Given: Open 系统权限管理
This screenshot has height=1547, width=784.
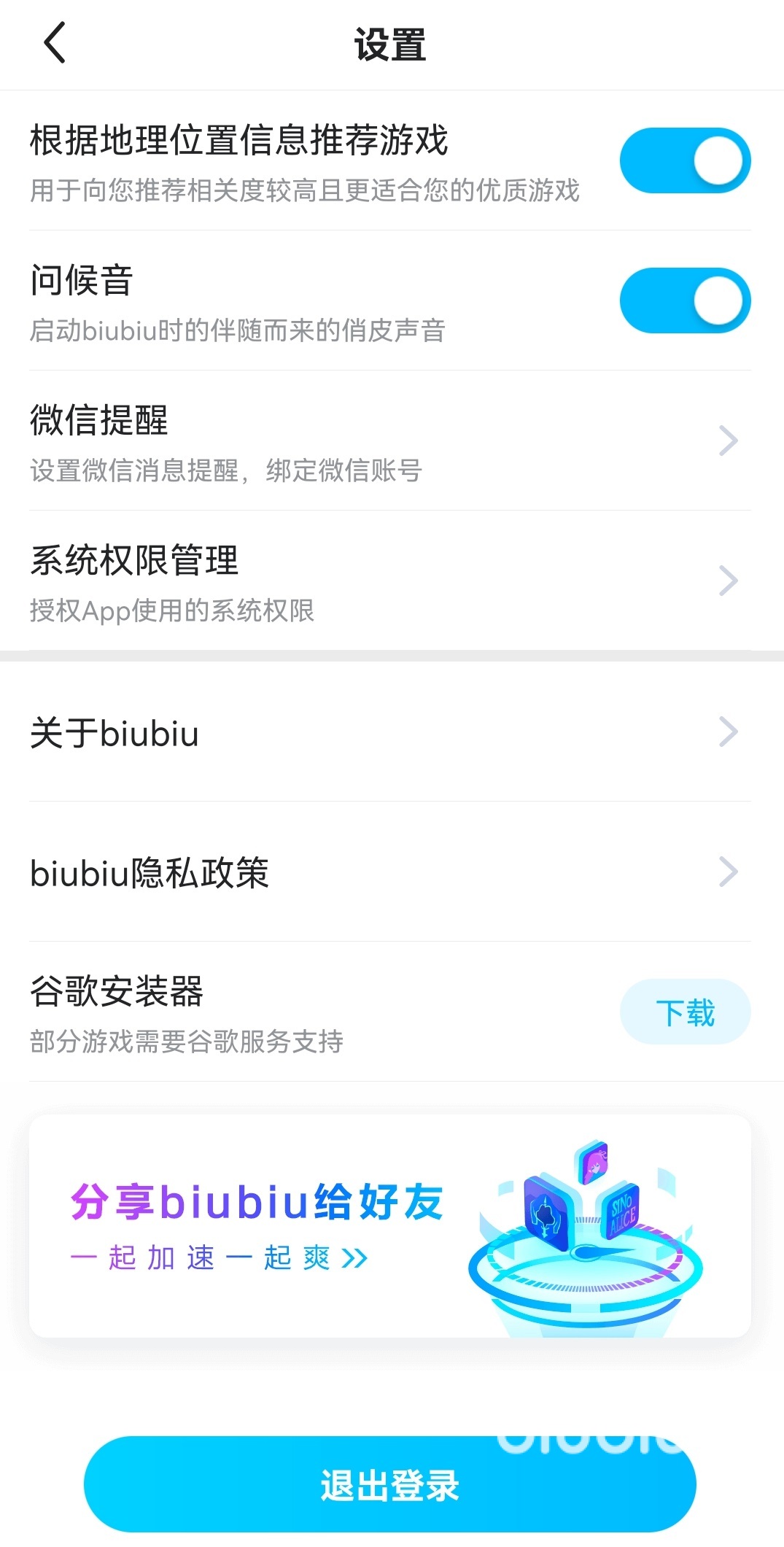Looking at the screenshot, I should pyautogui.click(x=390, y=581).
